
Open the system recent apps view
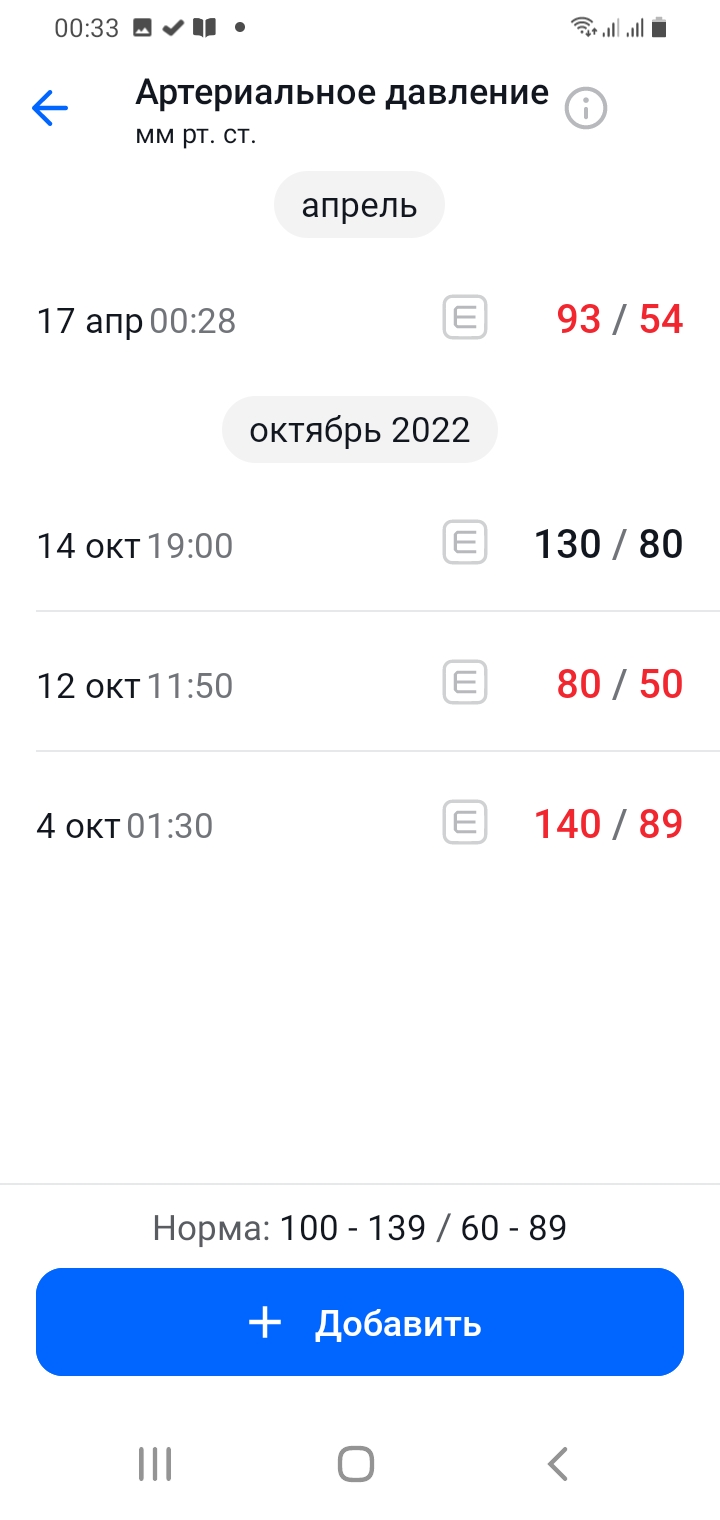click(x=155, y=1464)
